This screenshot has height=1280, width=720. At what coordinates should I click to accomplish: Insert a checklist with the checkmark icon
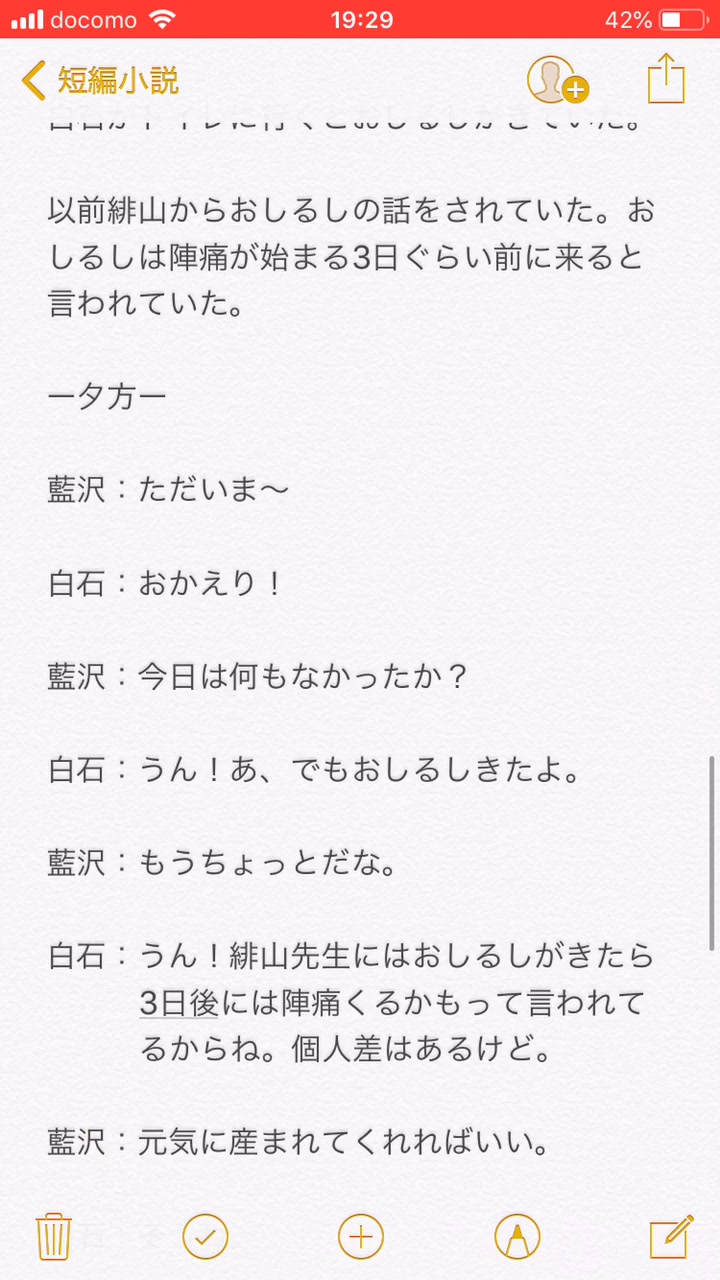coord(206,1236)
